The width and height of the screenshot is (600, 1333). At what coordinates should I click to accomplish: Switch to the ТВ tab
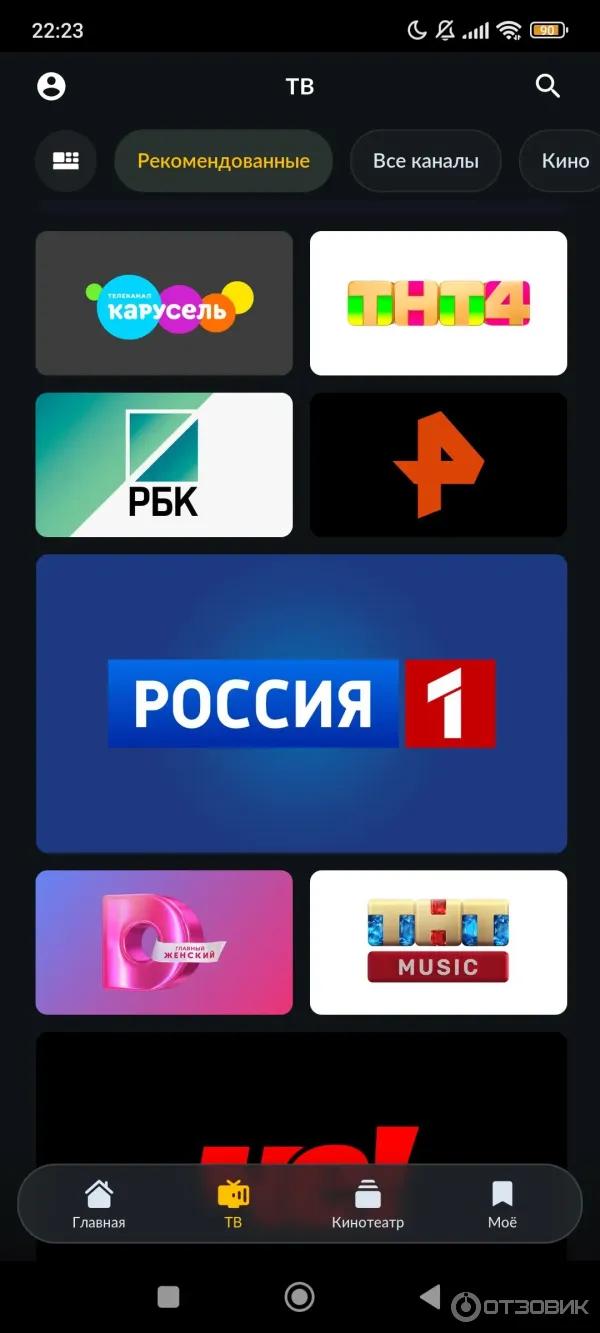233,1204
